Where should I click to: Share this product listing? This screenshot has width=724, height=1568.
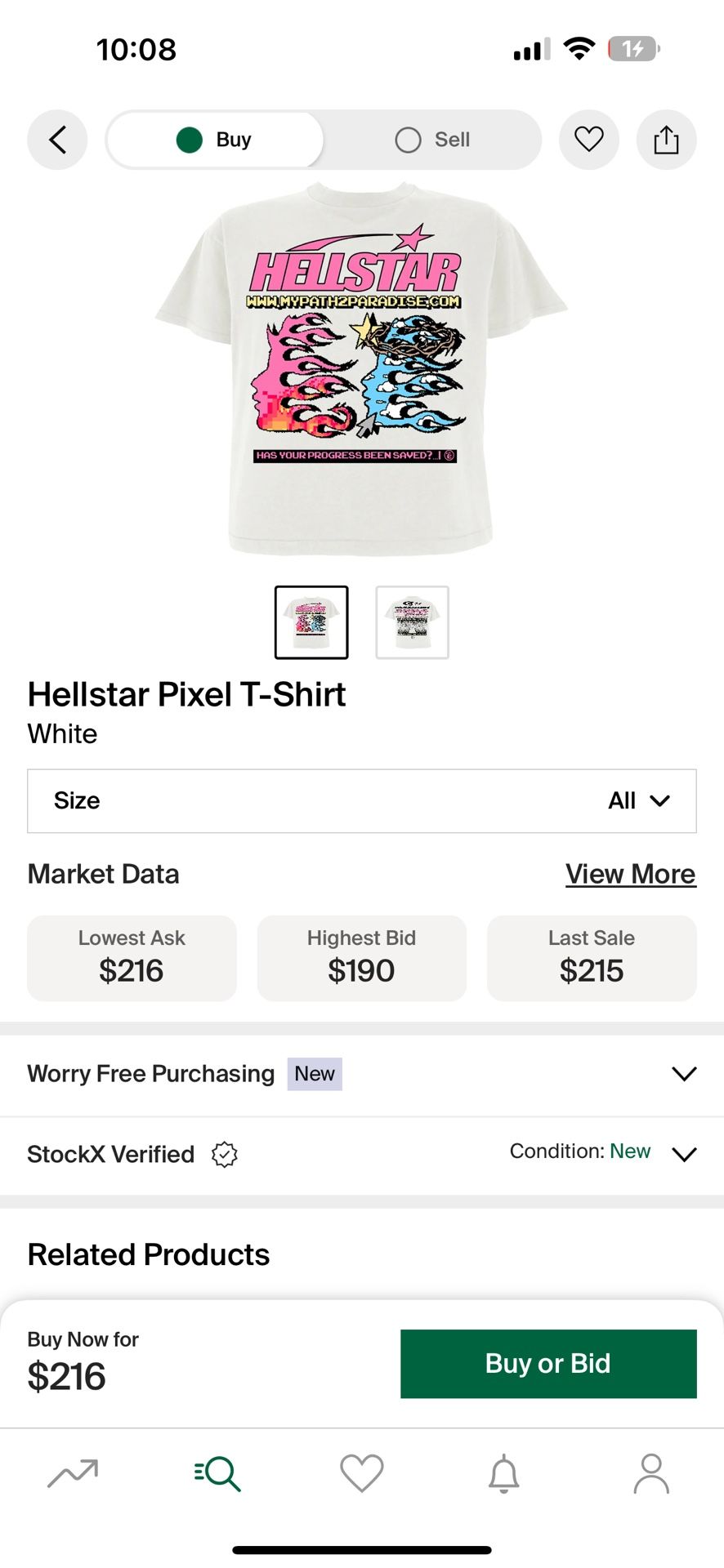pyautogui.click(x=666, y=140)
